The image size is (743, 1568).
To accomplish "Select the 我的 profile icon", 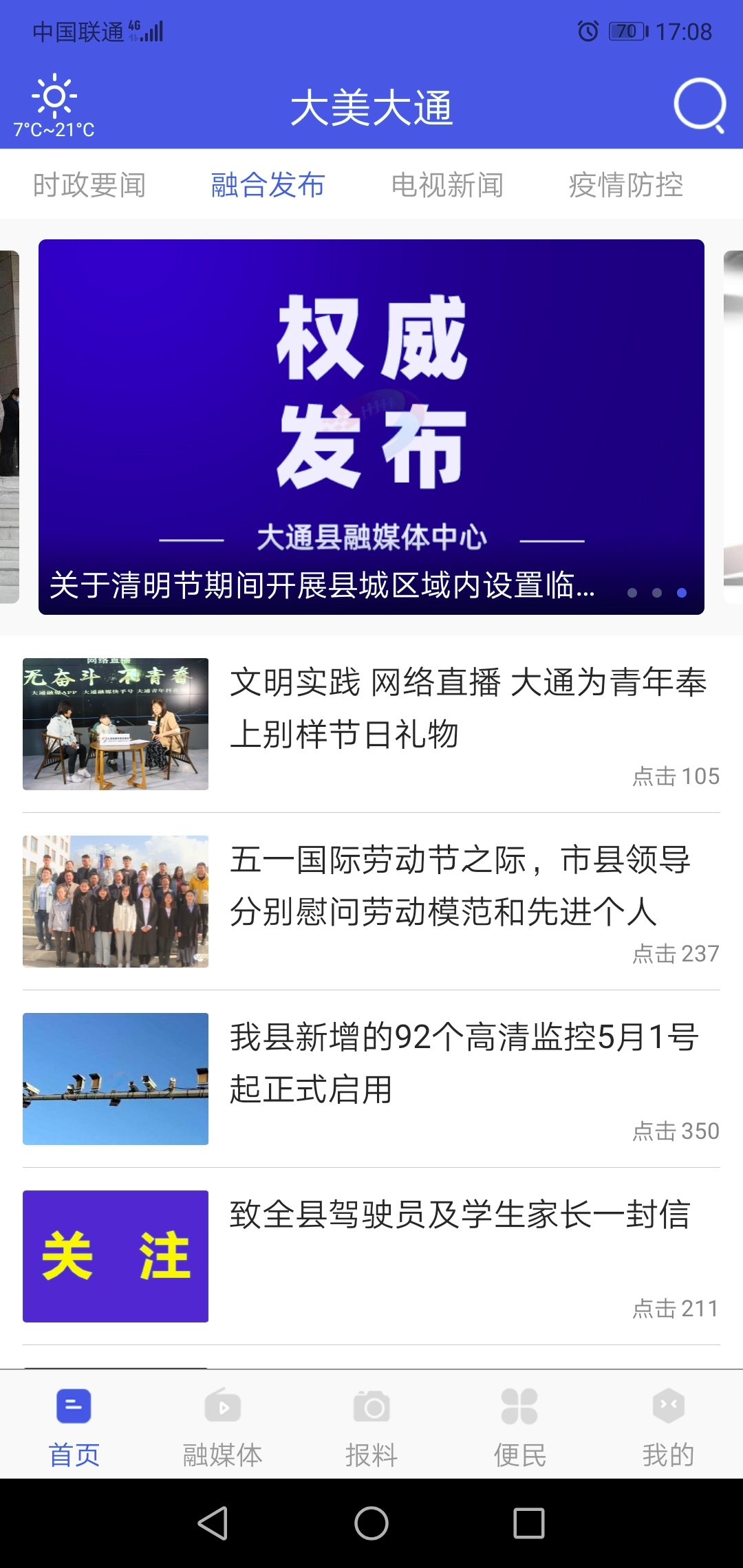I will (668, 1407).
